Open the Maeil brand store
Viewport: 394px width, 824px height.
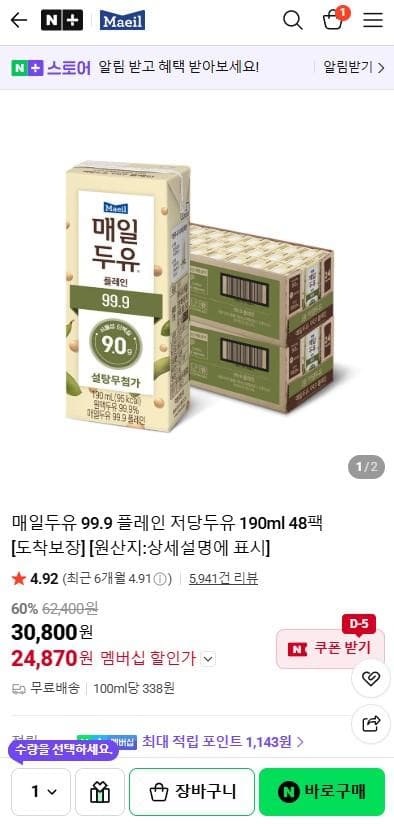pos(123,20)
